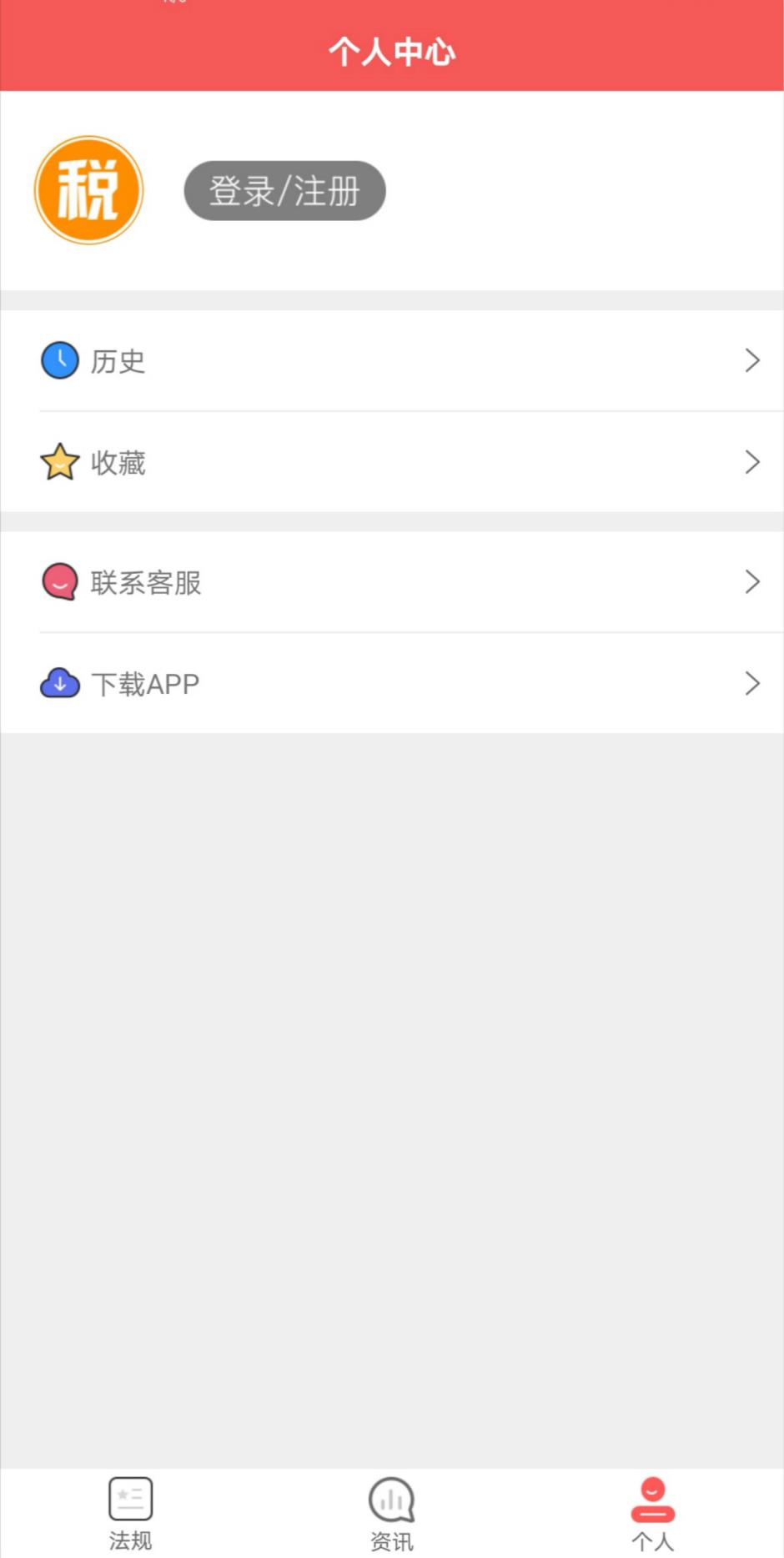Switch to the 法规 tab

pos(130,1514)
